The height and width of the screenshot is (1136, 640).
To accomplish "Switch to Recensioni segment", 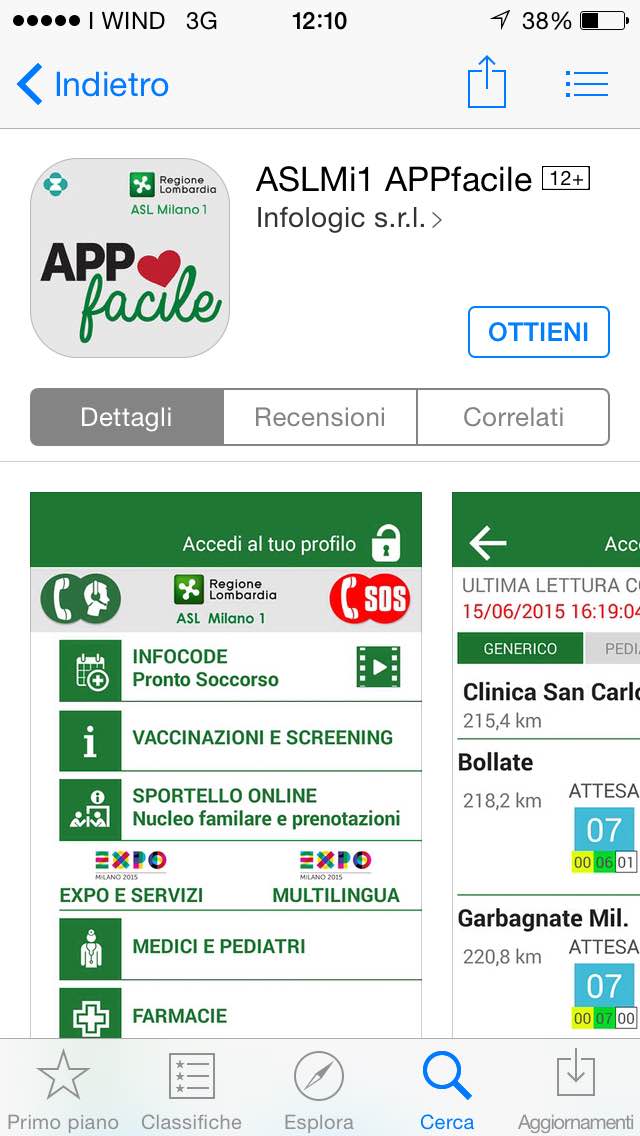I will click(320, 417).
